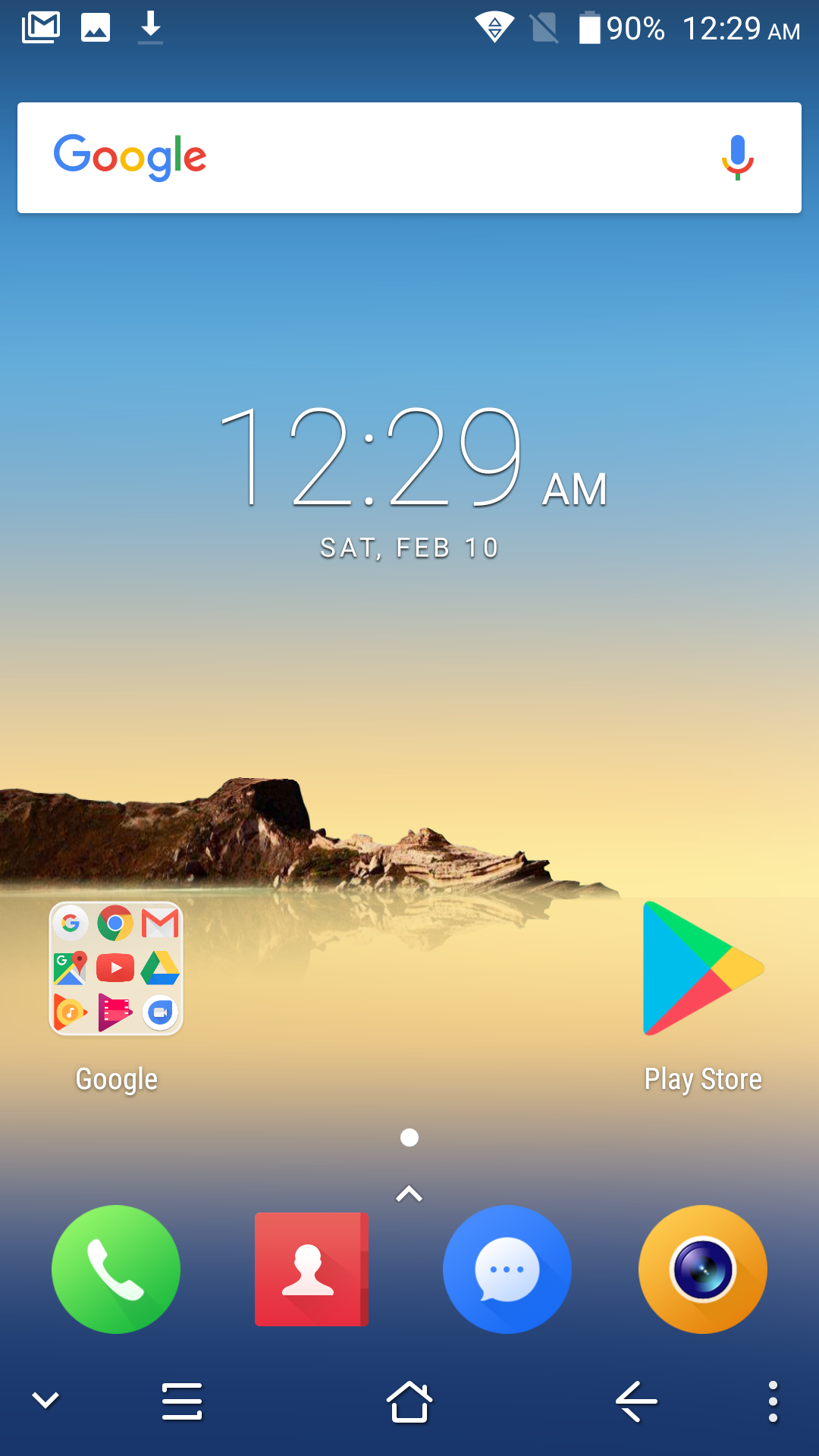Viewport: 819px width, 1456px height.
Task: Open recent apps from navigation bar
Action: click(x=182, y=1401)
